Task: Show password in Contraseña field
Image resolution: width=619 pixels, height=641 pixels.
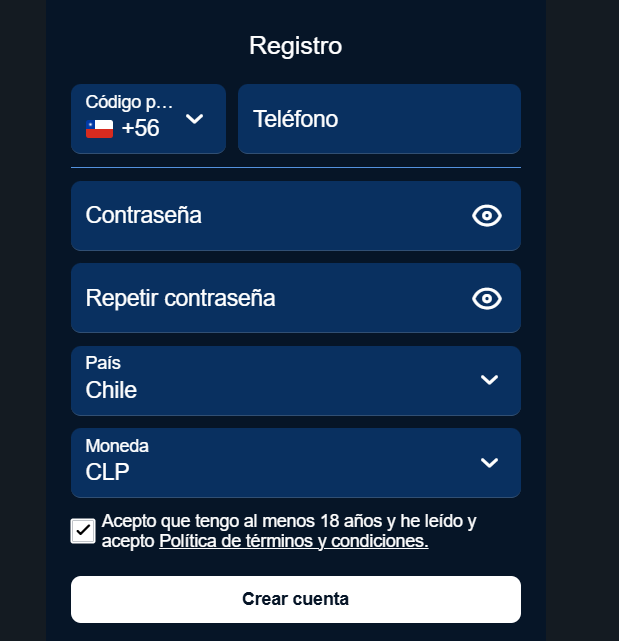Action: click(487, 216)
